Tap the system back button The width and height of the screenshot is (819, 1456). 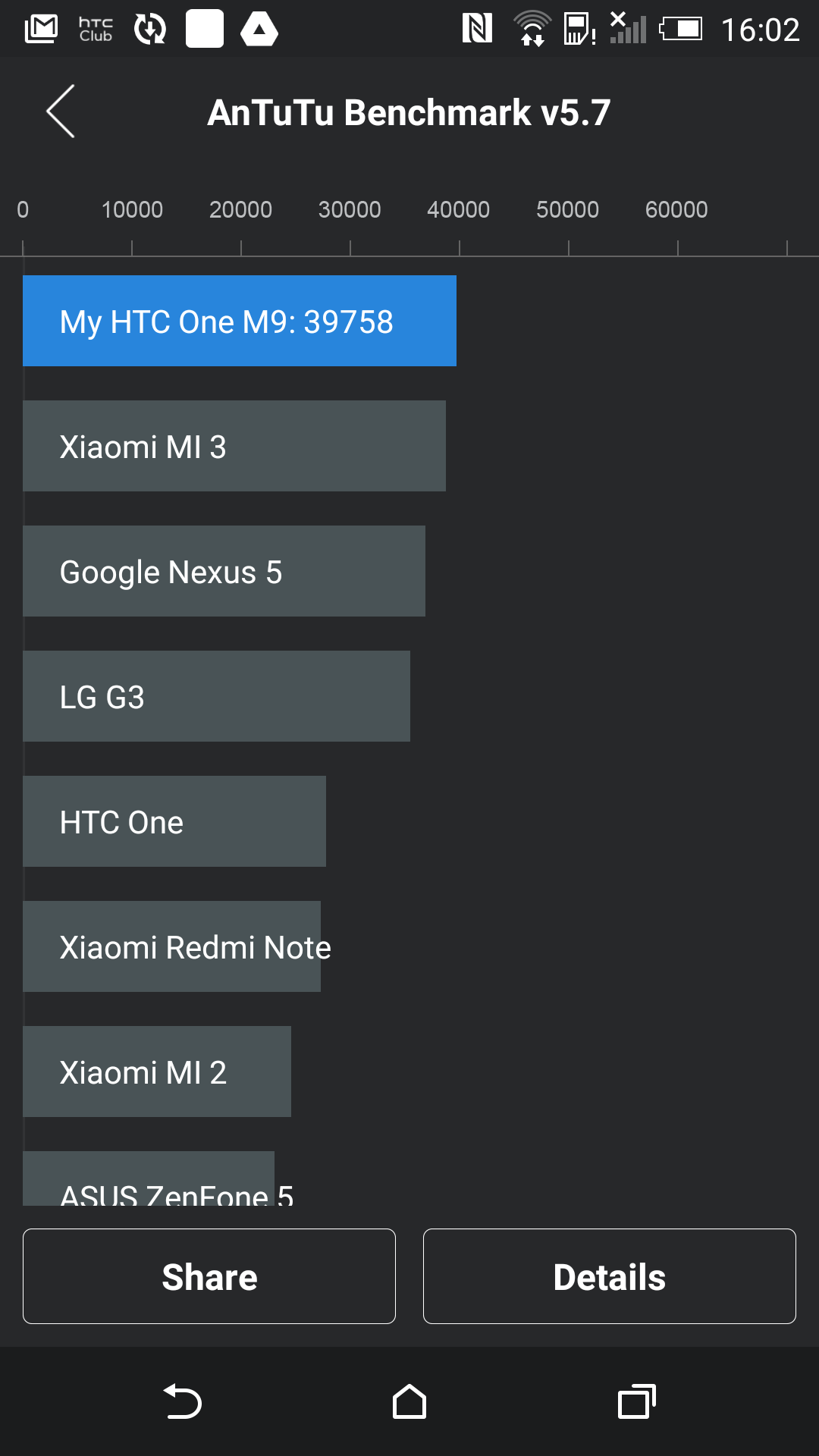point(182,1401)
